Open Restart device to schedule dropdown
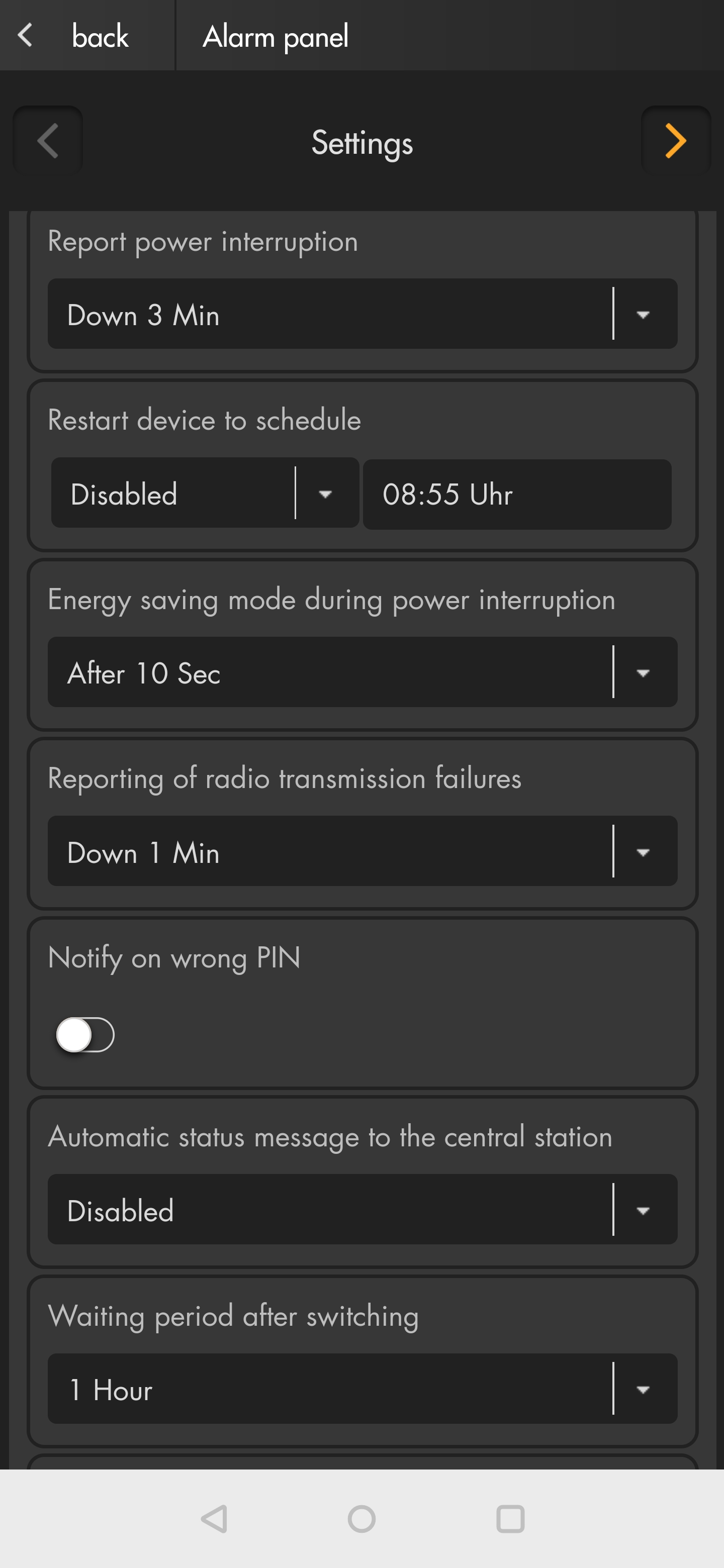The width and height of the screenshot is (724, 1568). 205,493
